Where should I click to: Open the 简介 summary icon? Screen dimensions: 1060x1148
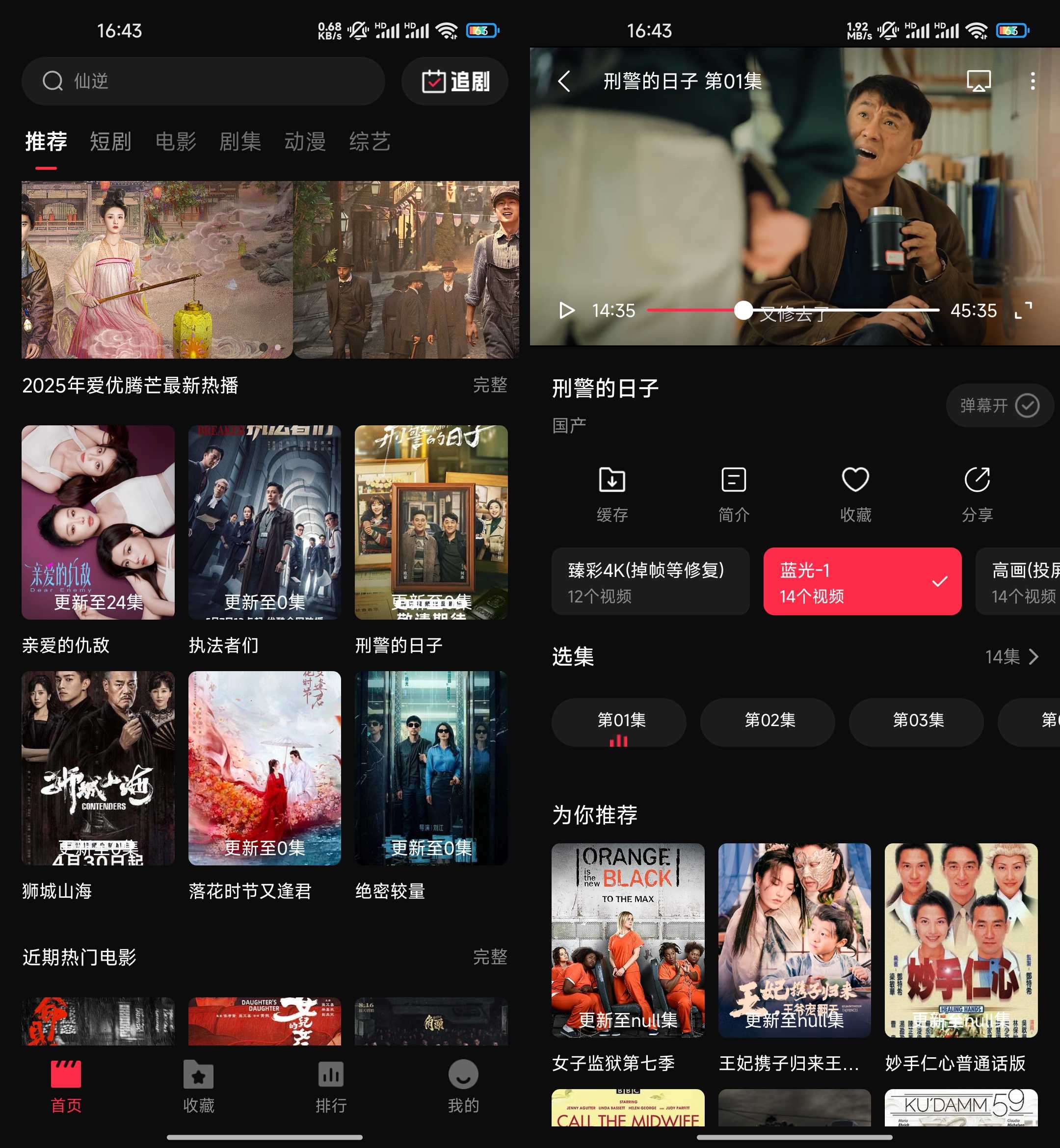(x=734, y=494)
